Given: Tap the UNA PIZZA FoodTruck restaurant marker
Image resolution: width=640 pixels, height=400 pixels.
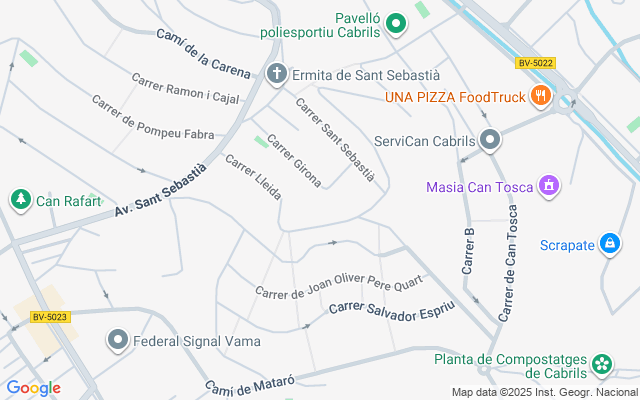Looking at the screenshot, I should [x=541, y=96].
